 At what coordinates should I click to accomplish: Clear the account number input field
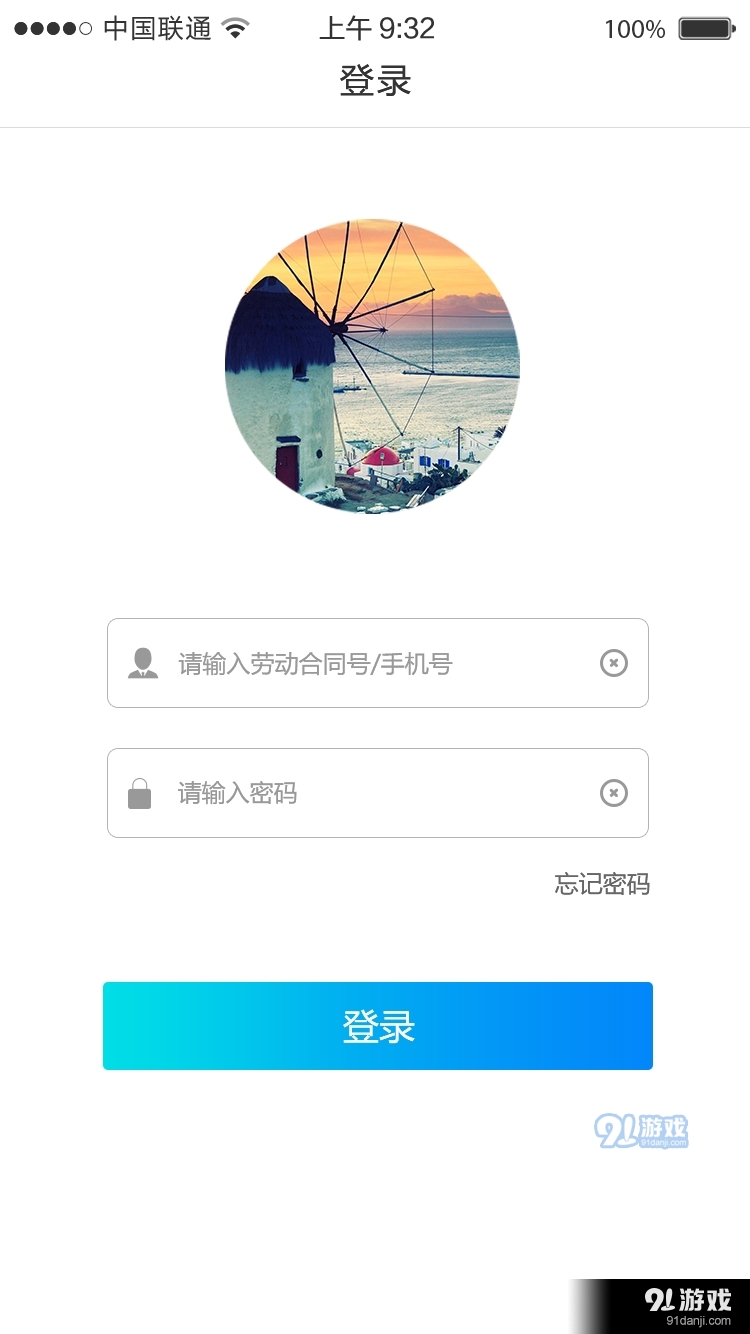[613, 662]
